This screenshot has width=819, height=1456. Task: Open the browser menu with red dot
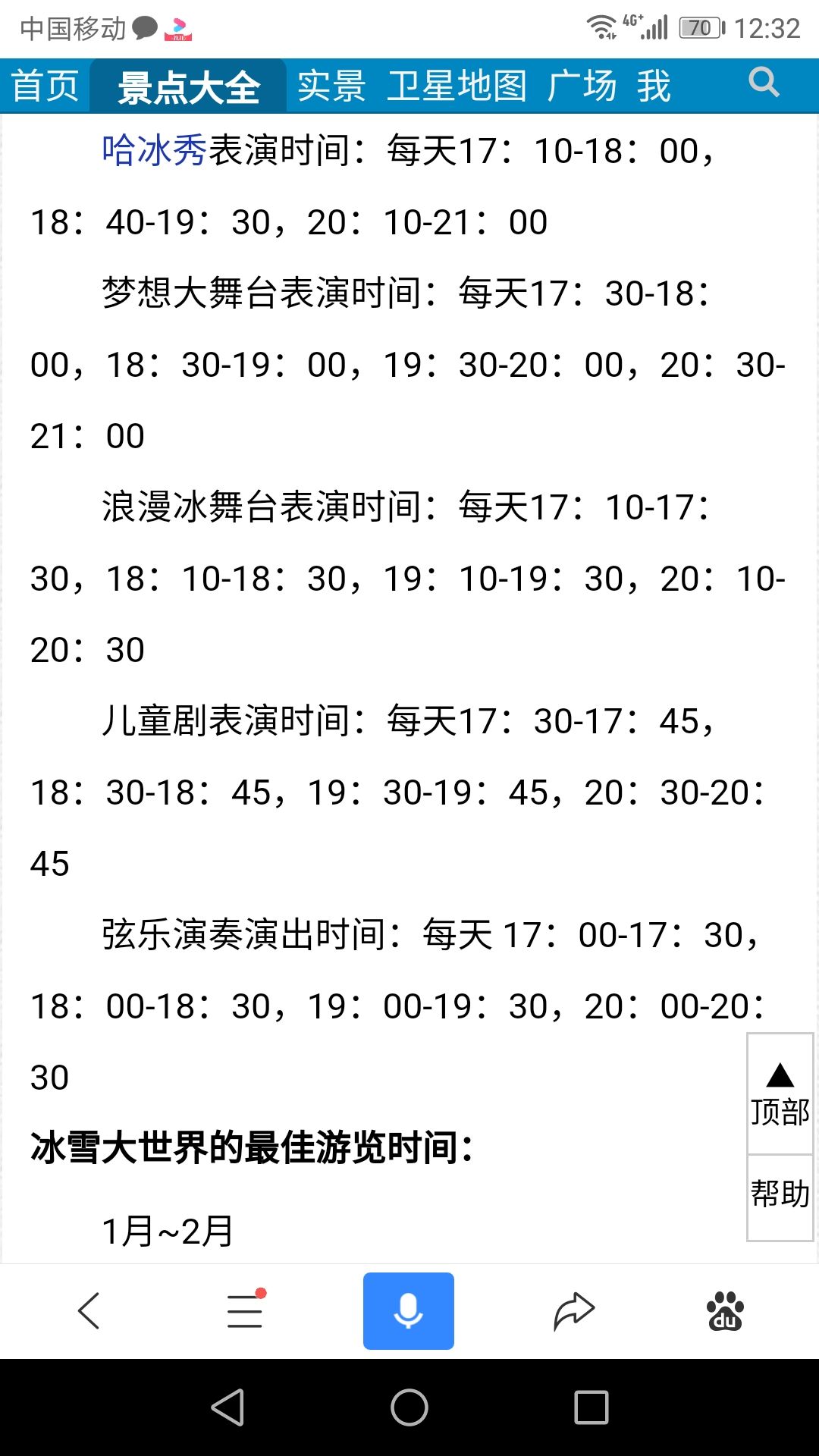point(245,1311)
